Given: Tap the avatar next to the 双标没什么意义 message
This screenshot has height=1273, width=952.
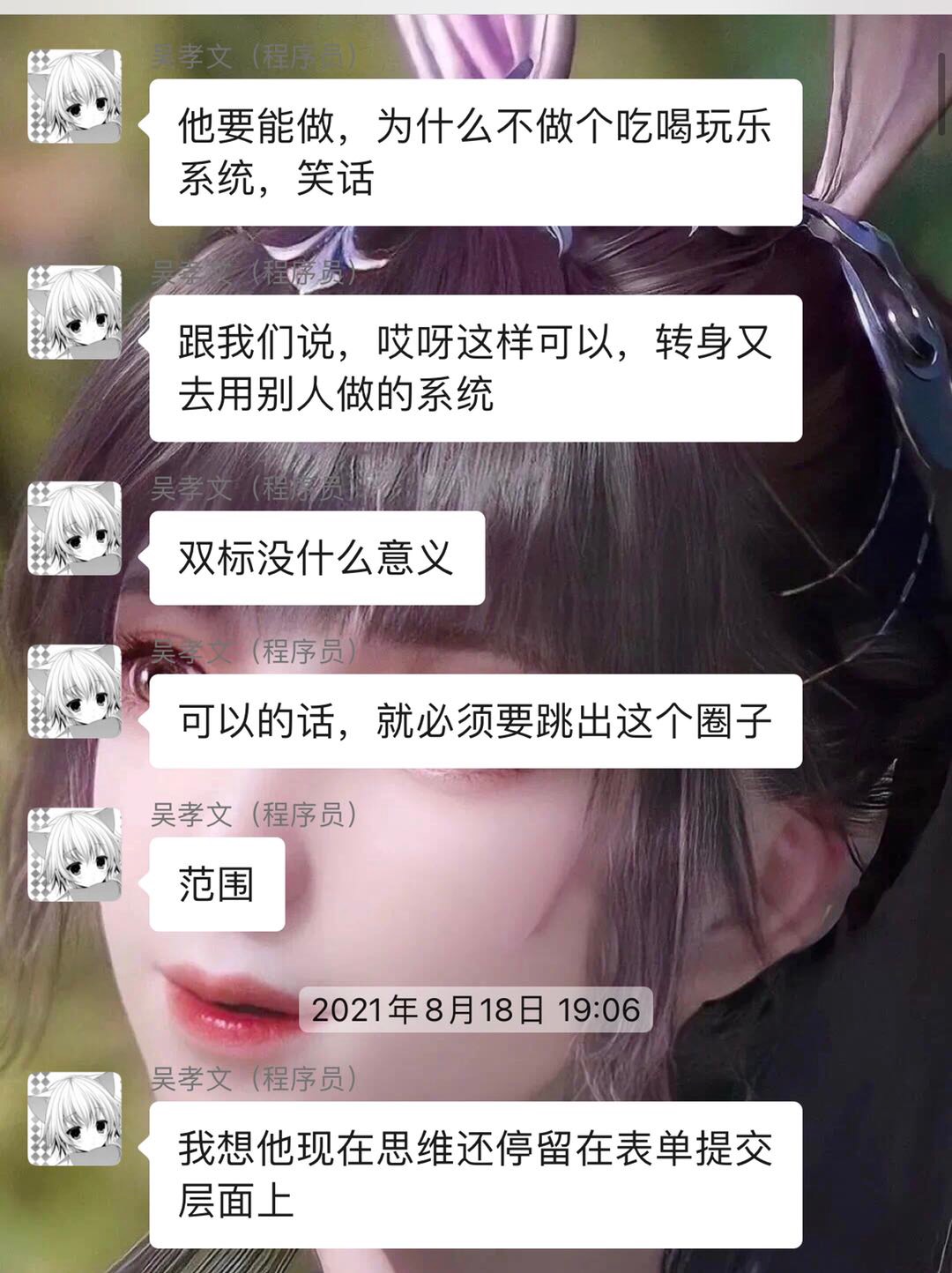Looking at the screenshot, I should click(x=75, y=528).
